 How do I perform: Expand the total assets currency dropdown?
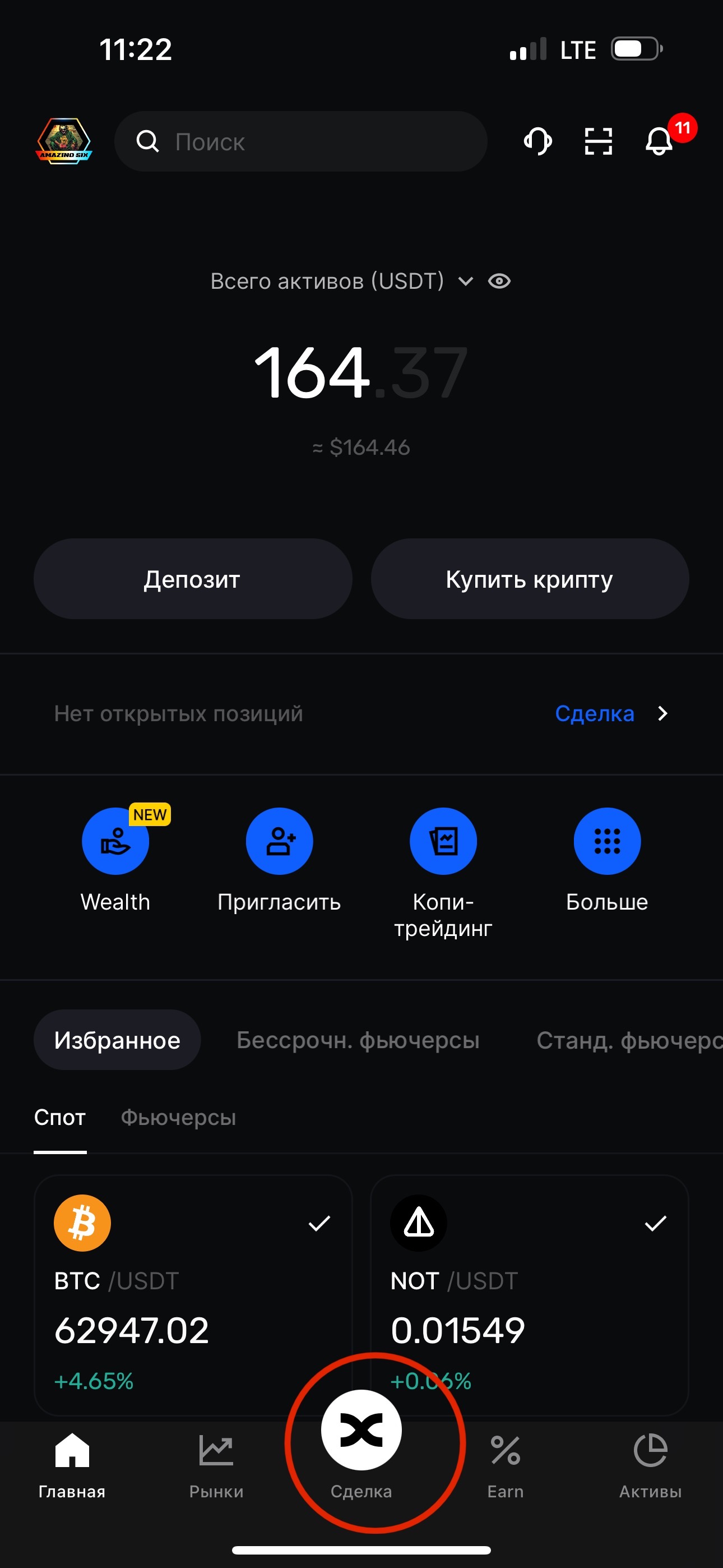pyautogui.click(x=466, y=281)
